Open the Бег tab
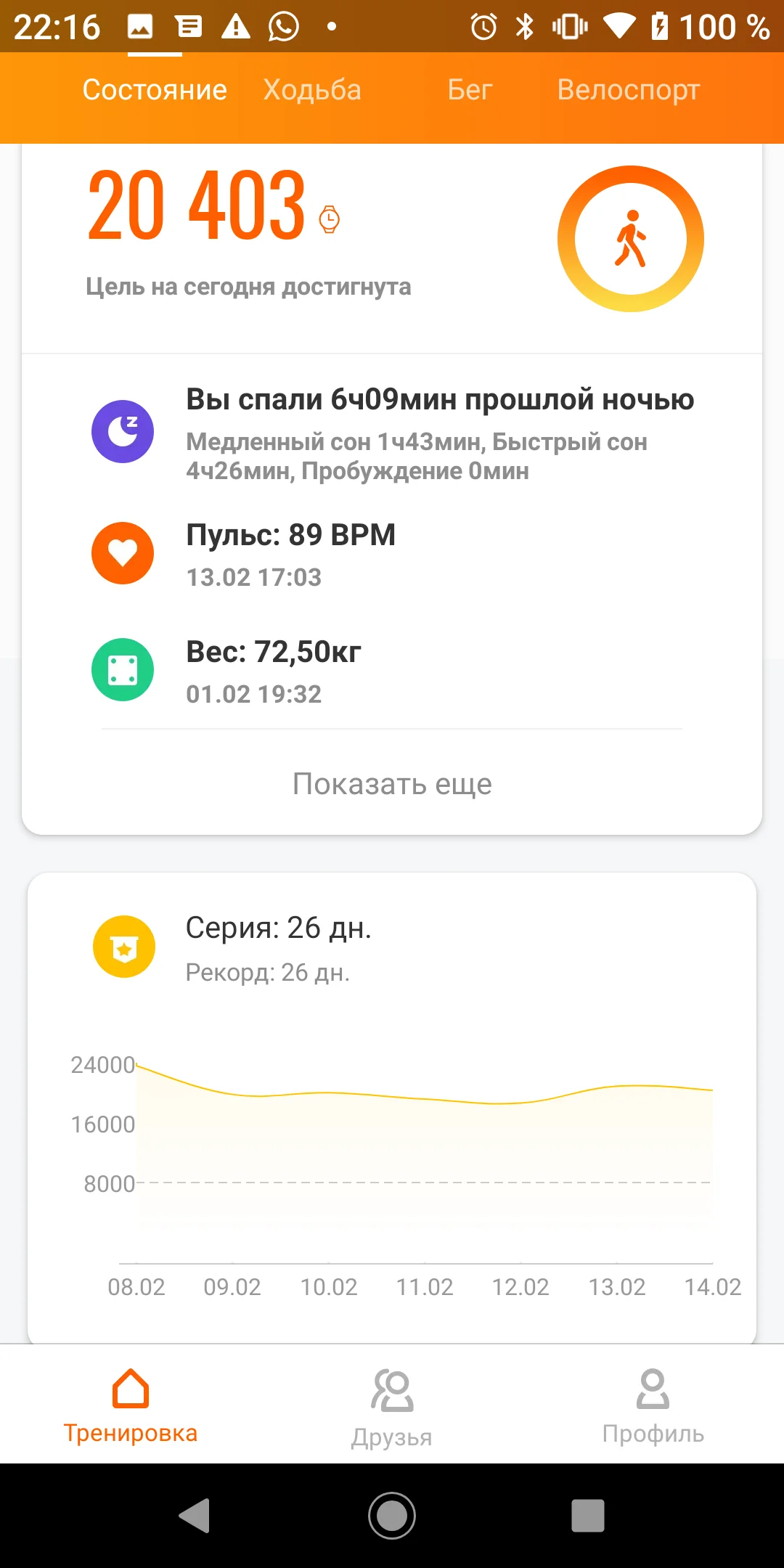 [x=470, y=90]
